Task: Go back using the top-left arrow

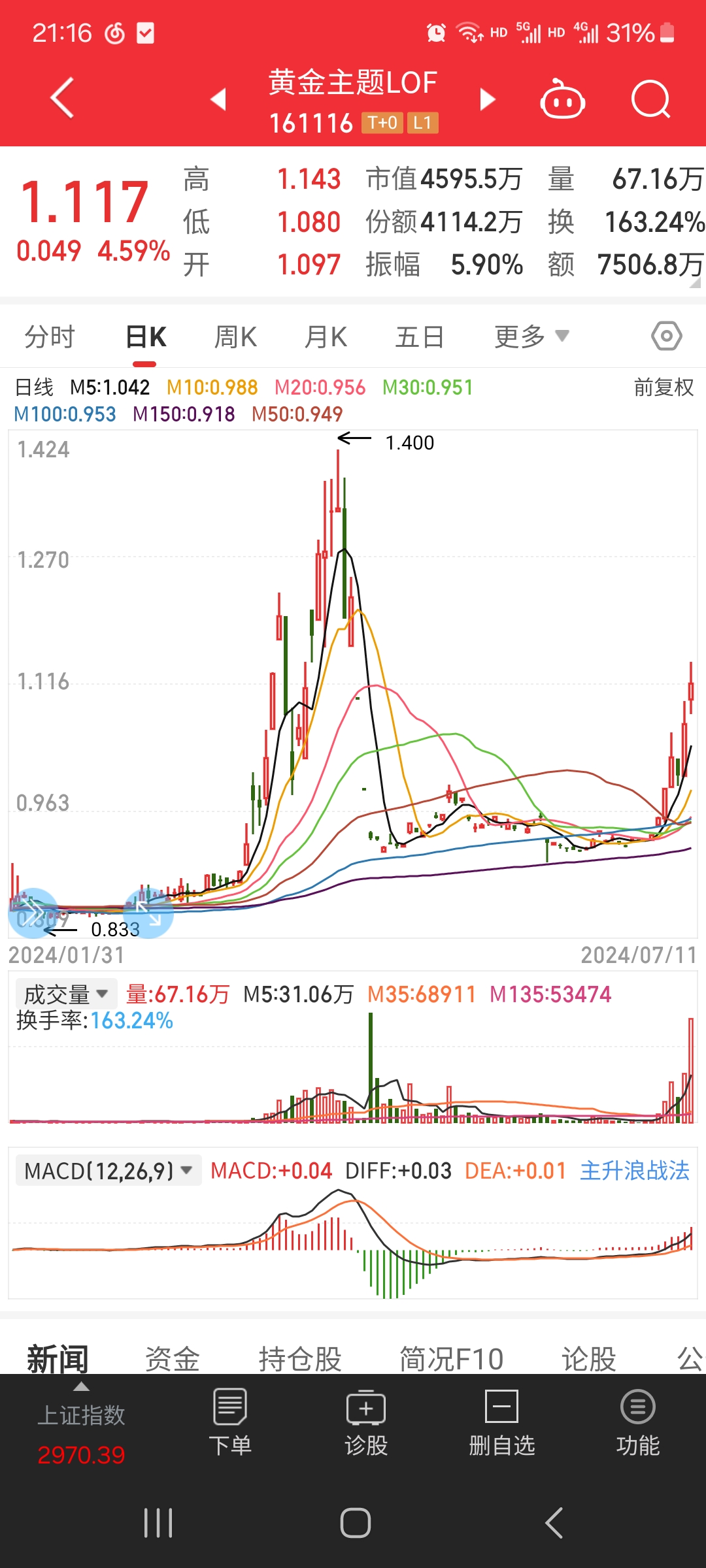Action: point(62,99)
